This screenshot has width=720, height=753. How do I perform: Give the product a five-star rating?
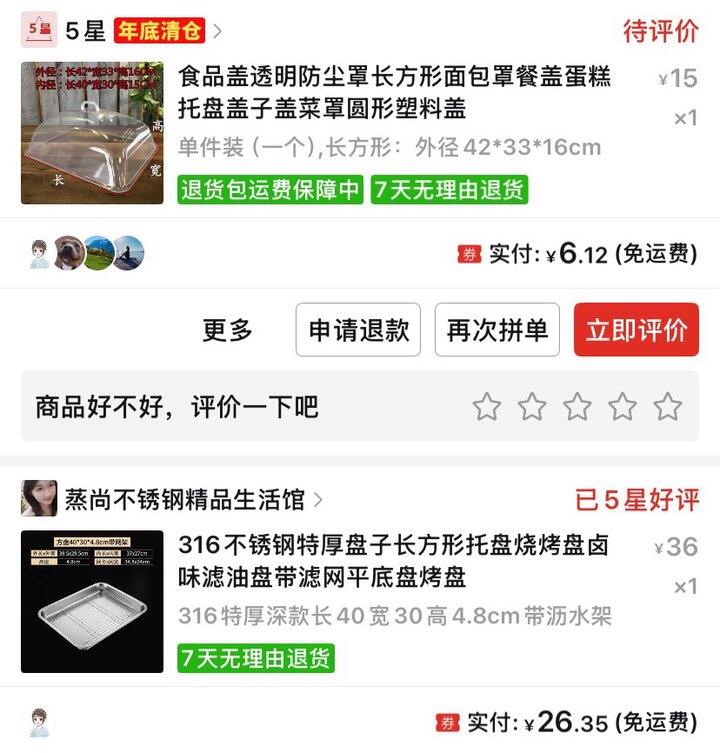pos(667,407)
